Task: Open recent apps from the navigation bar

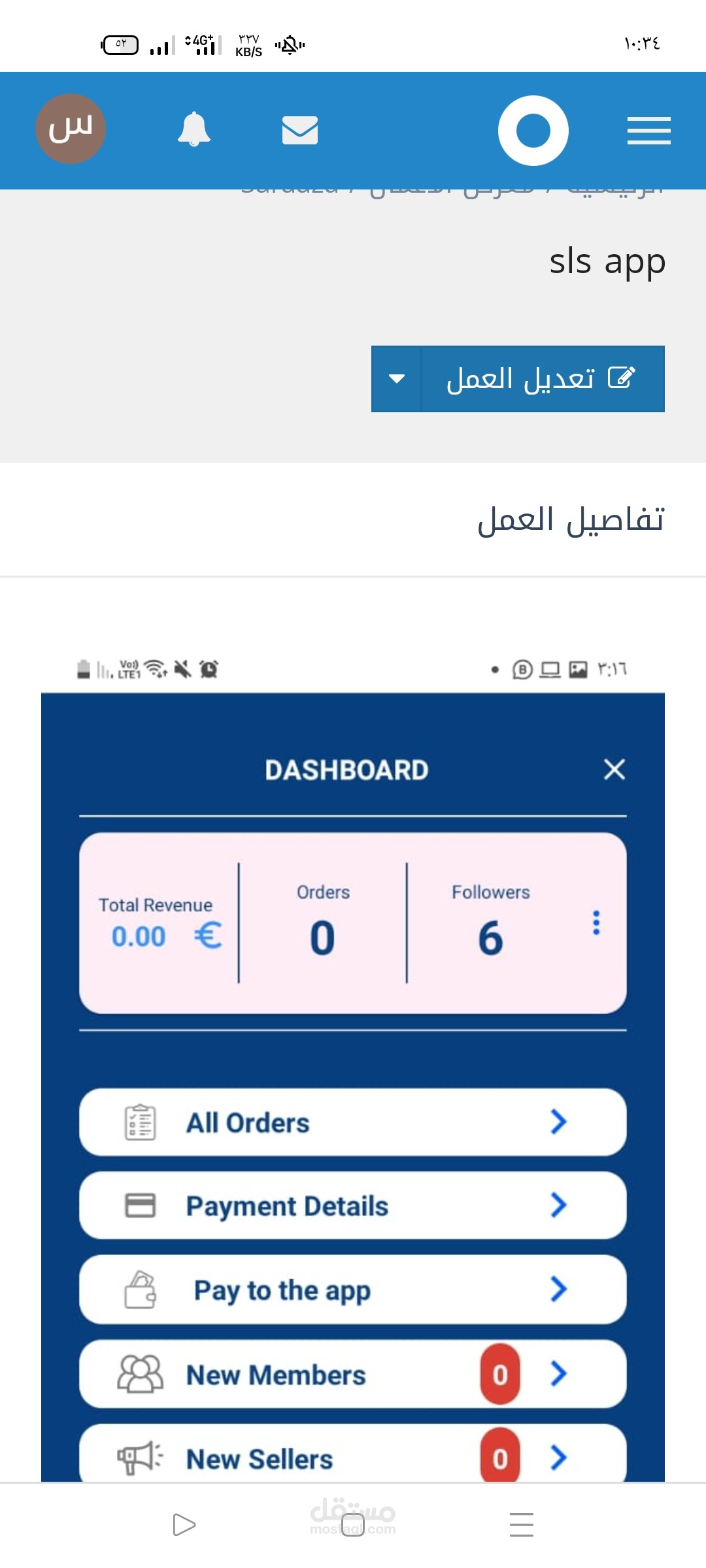Action: (x=521, y=1525)
